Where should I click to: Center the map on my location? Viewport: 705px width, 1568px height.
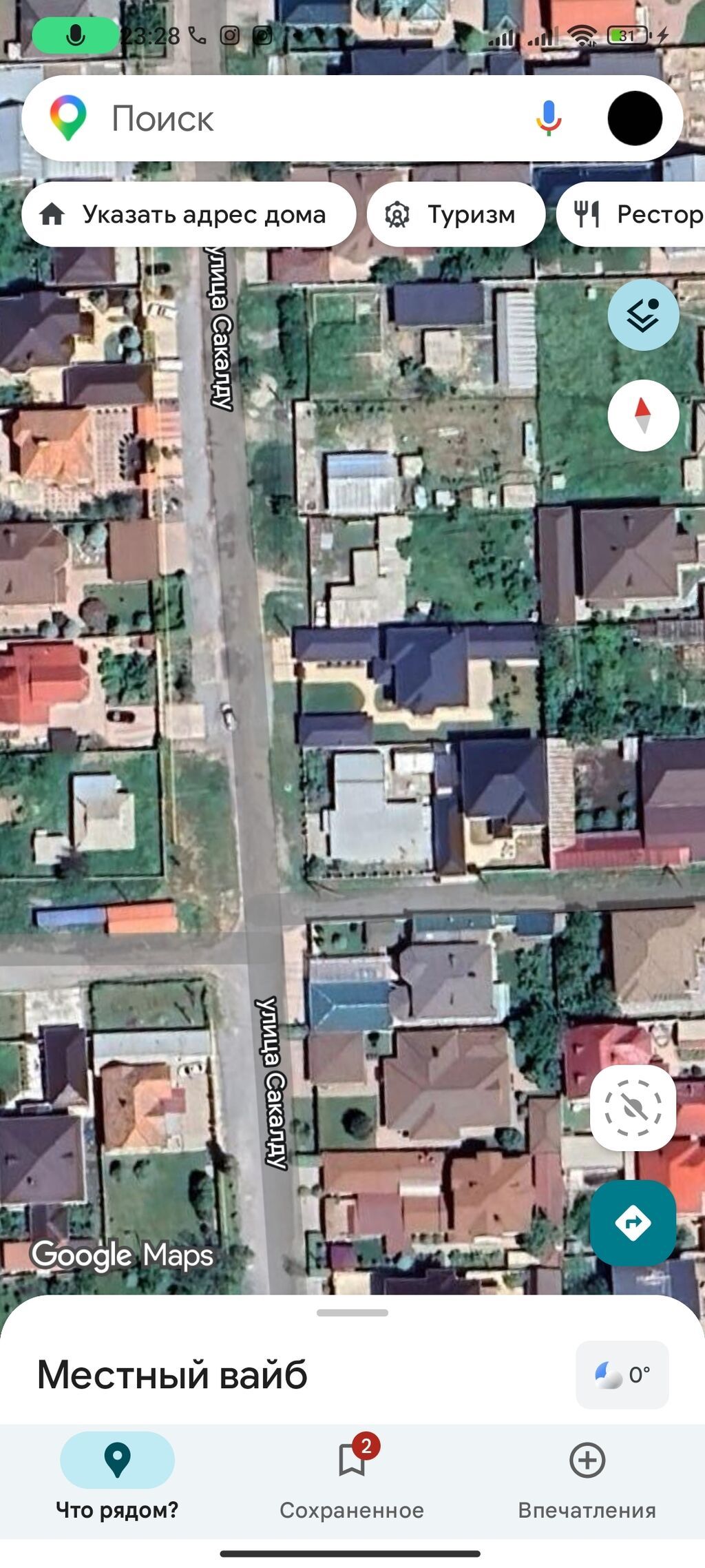tap(633, 1108)
